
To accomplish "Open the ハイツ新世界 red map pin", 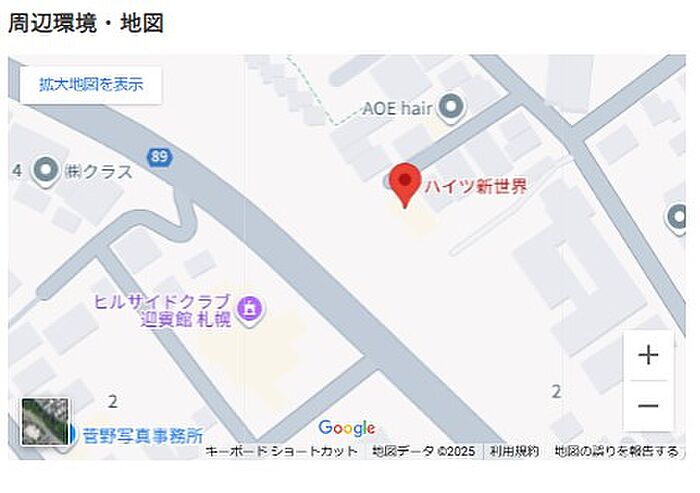I will pyautogui.click(x=404, y=183).
